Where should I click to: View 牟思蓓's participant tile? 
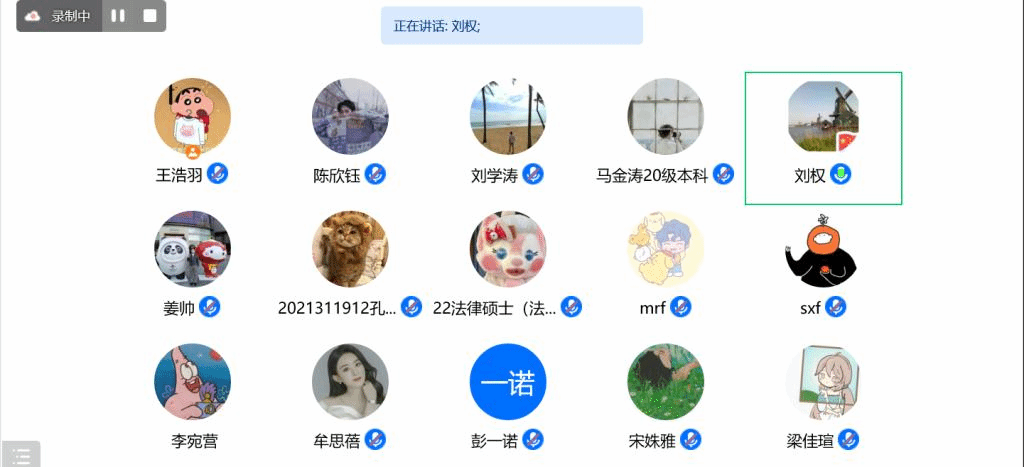(350, 382)
